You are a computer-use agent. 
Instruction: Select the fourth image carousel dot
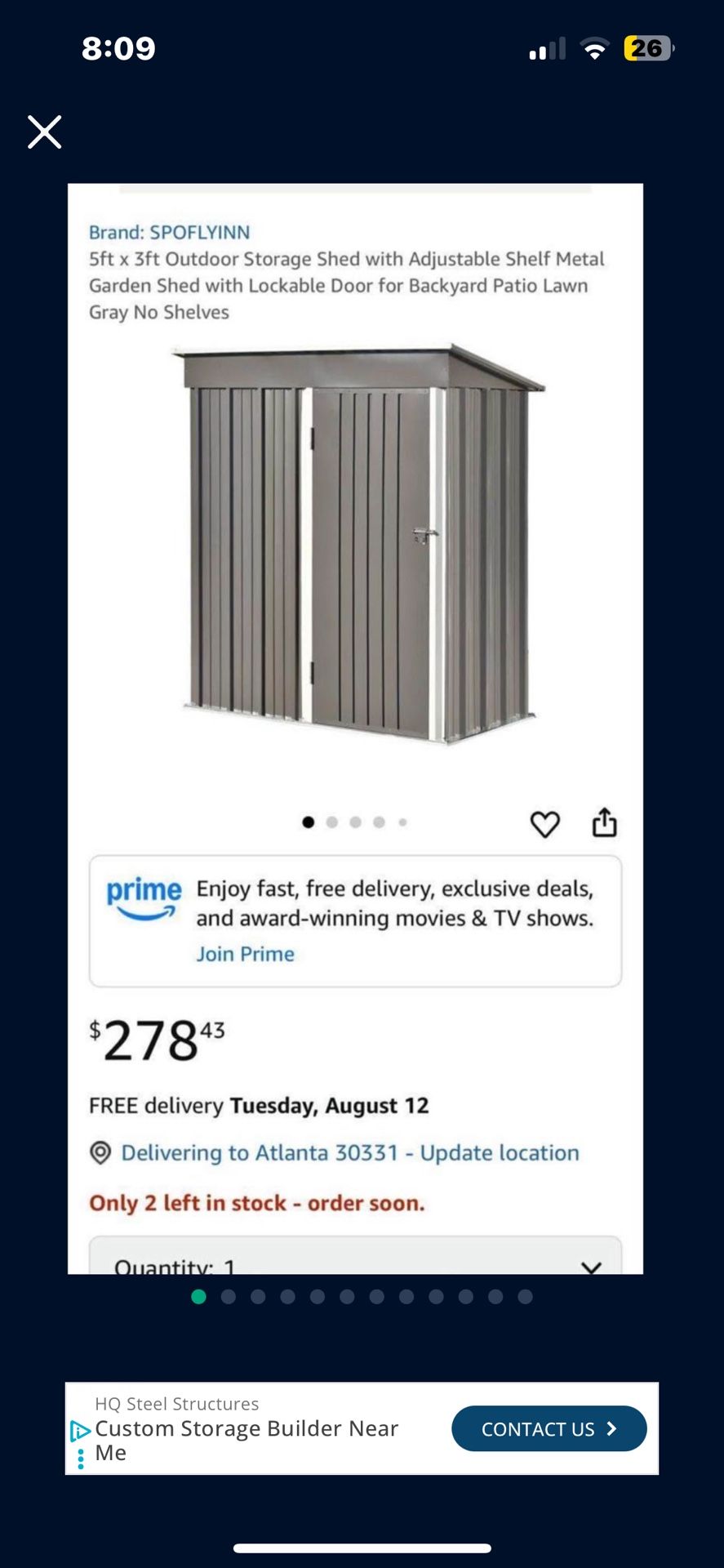(x=378, y=822)
